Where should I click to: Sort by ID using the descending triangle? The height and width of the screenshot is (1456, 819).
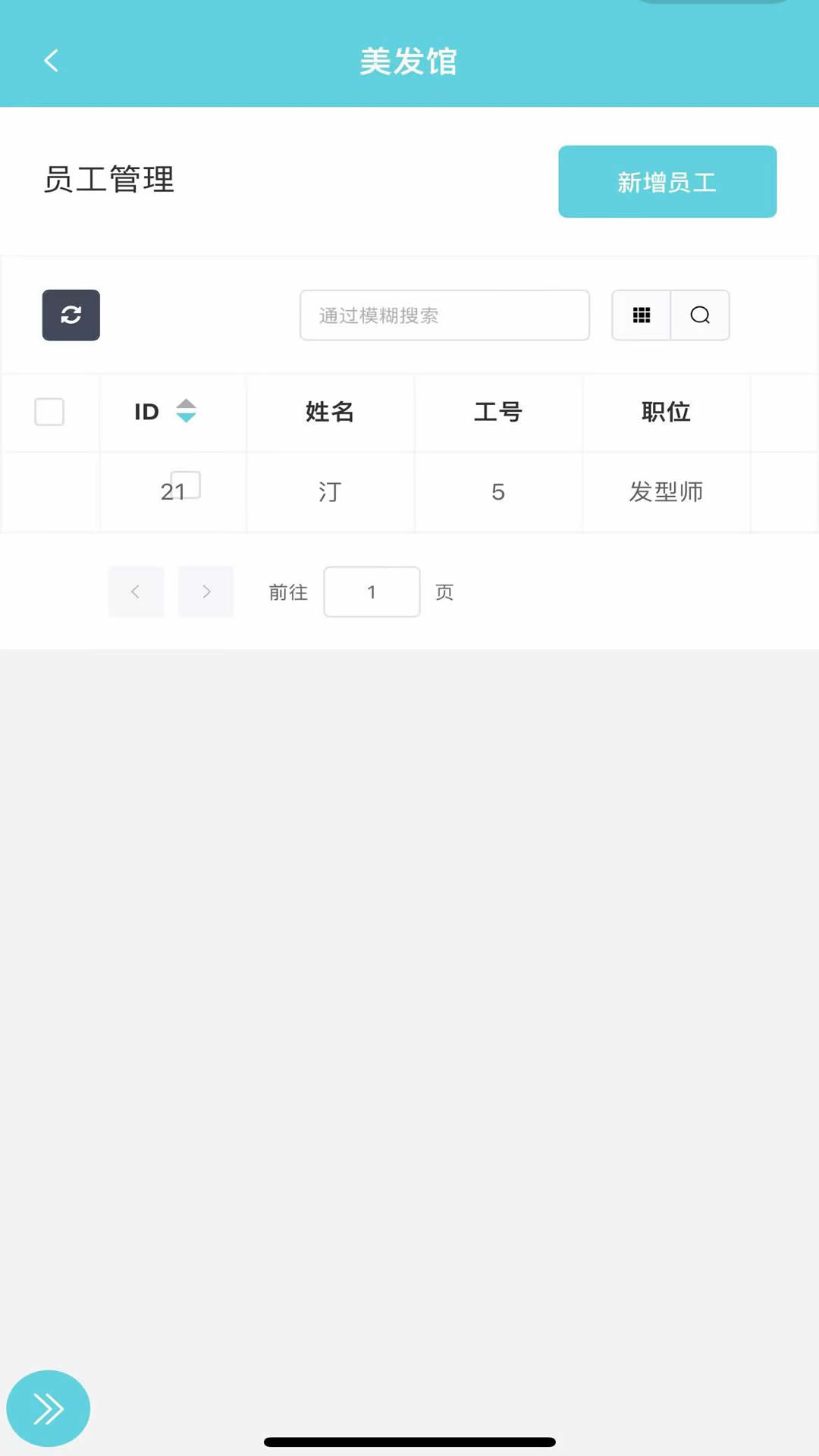(187, 420)
